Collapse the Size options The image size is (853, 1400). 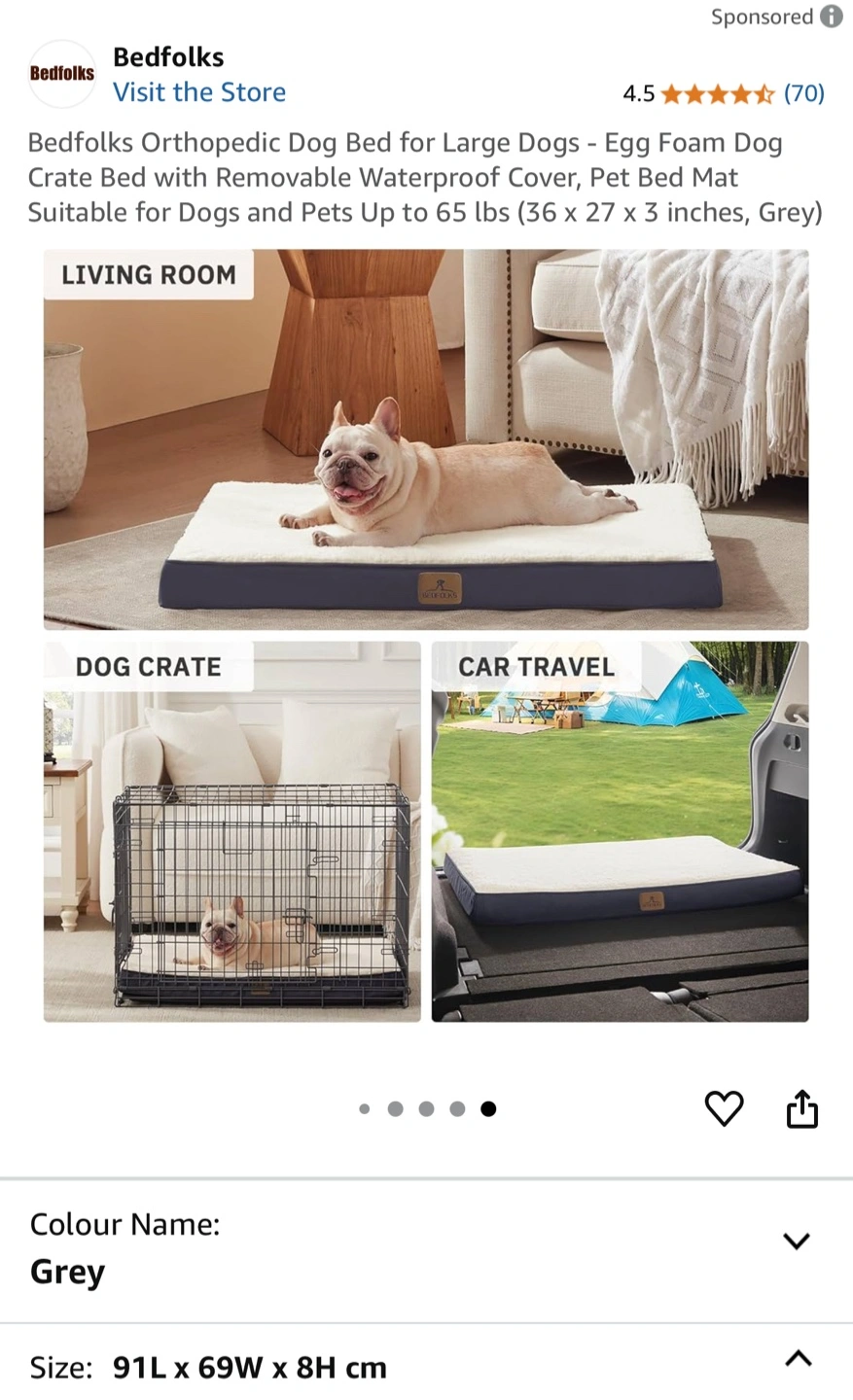(799, 1359)
